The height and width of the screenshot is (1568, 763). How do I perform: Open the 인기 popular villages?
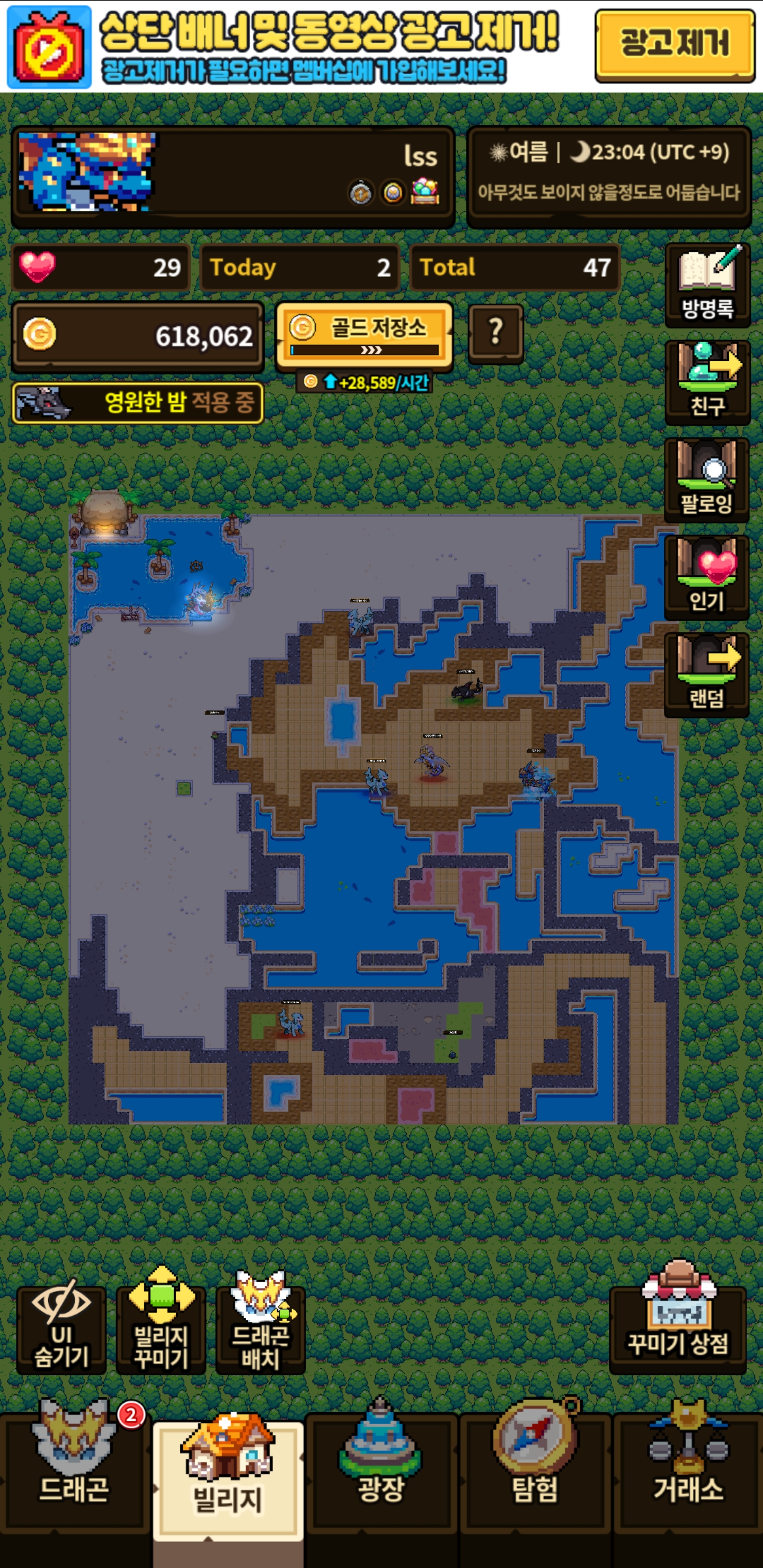[x=706, y=576]
